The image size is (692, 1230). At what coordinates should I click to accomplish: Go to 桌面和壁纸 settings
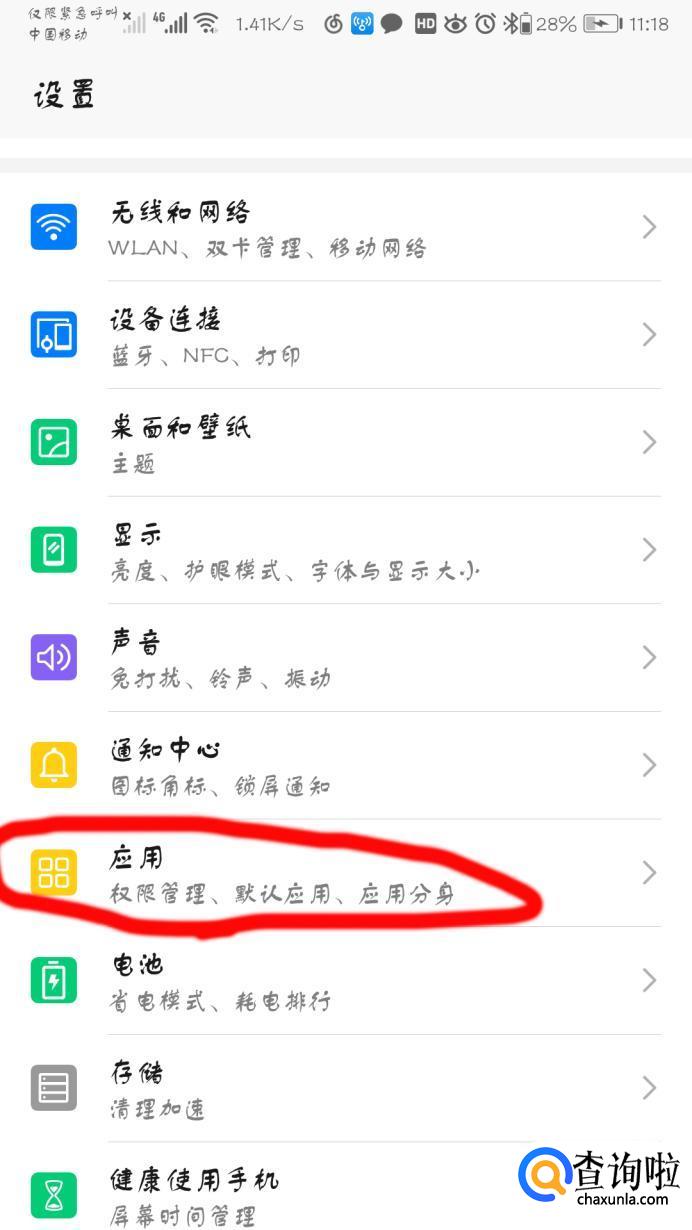[x=346, y=443]
